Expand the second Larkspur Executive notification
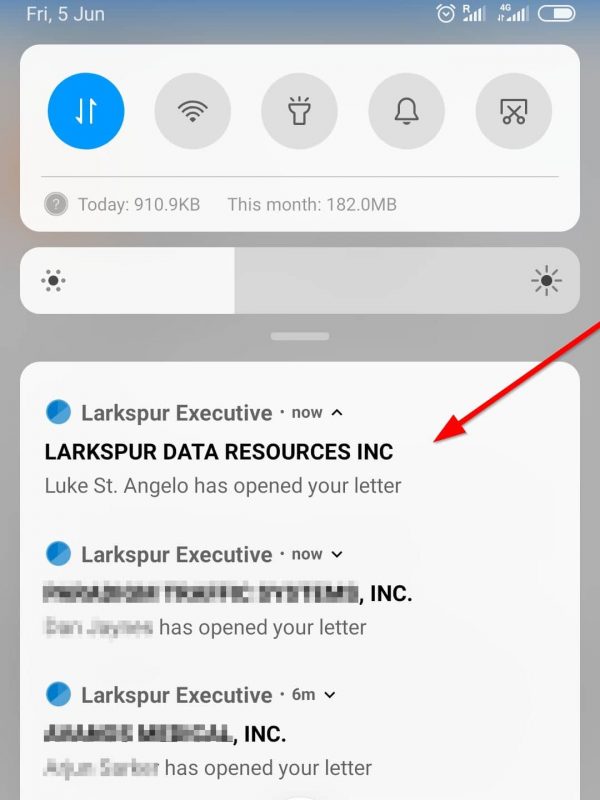This screenshot has width=600, height=800. [337, 554]
